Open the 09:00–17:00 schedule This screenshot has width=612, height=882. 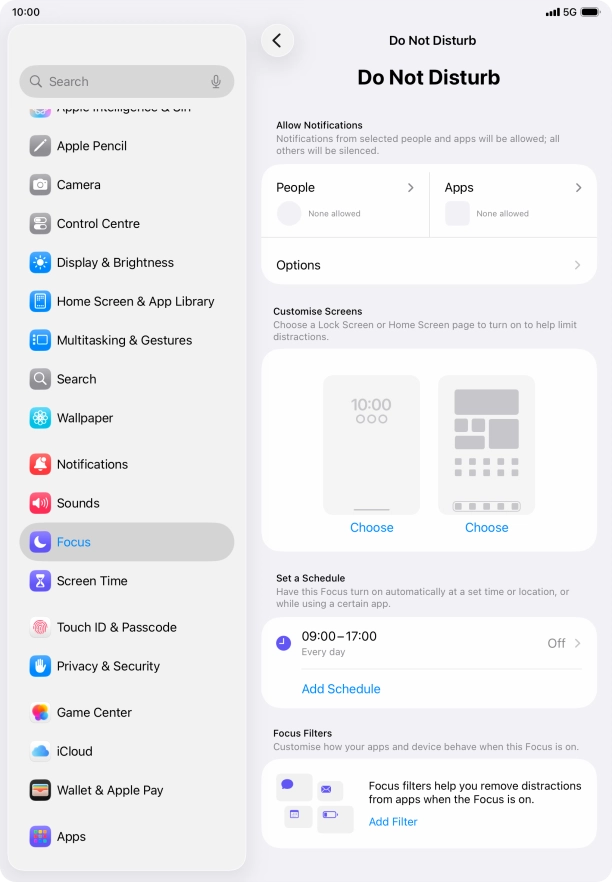(x=428, y=643)
